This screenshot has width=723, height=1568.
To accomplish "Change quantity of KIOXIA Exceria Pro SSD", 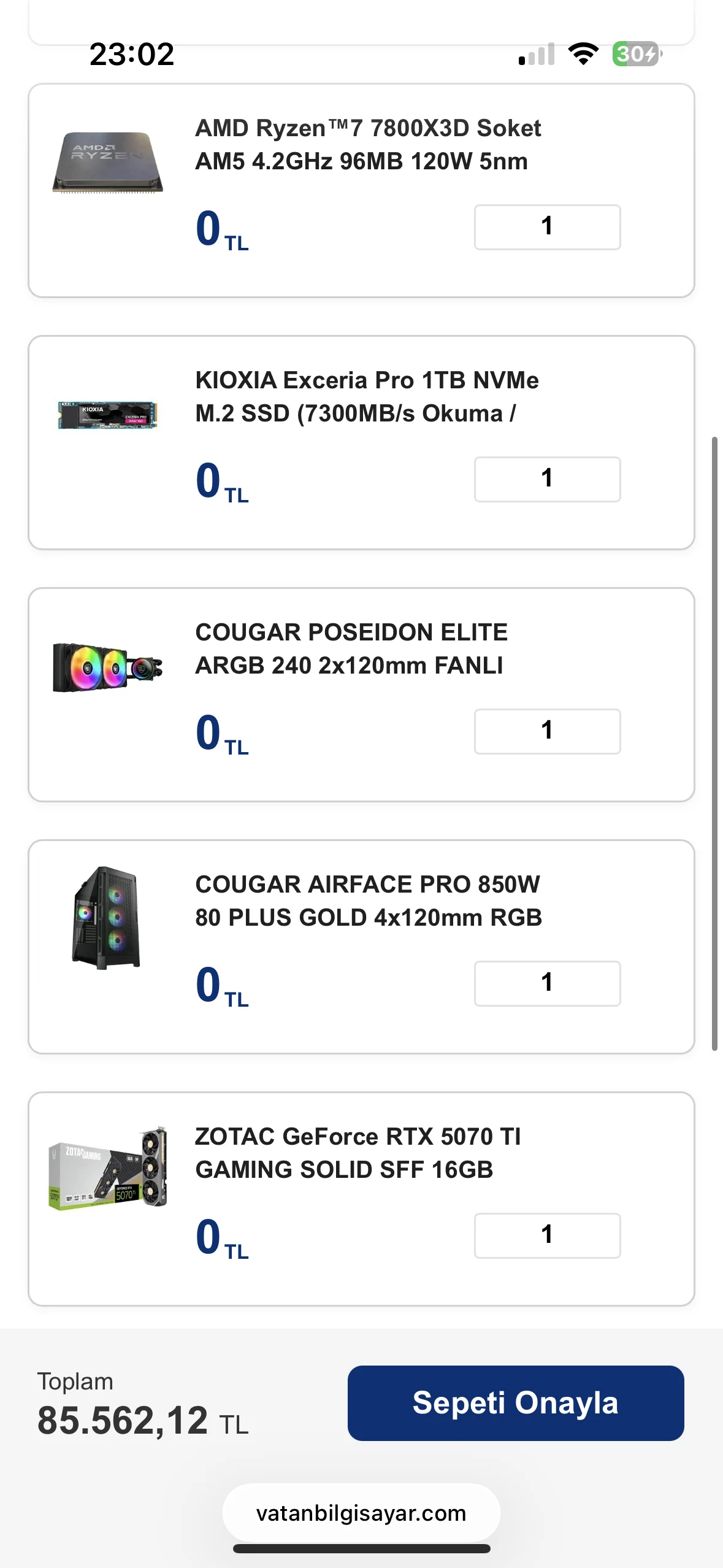I will pyautogui.click(x=547, y=479).
